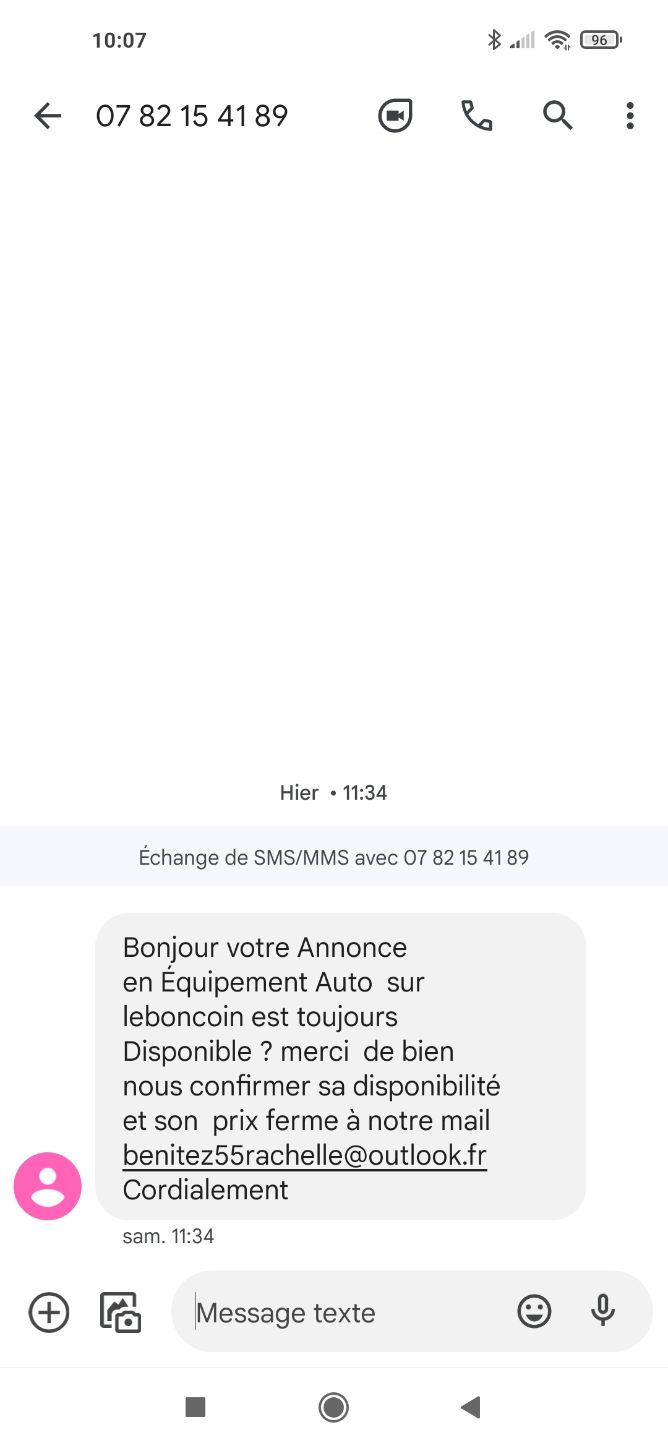
Task: Open the emoji picker
Action: click(534, 1311)
